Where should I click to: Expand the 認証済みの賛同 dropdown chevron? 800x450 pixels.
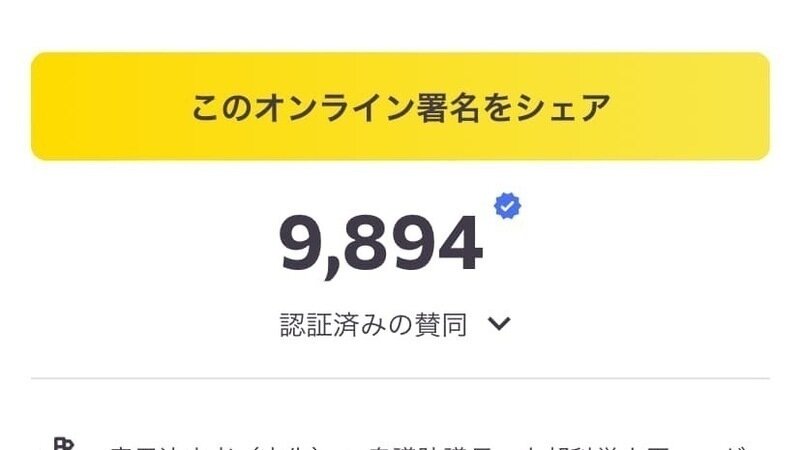[x=501, y=324]
